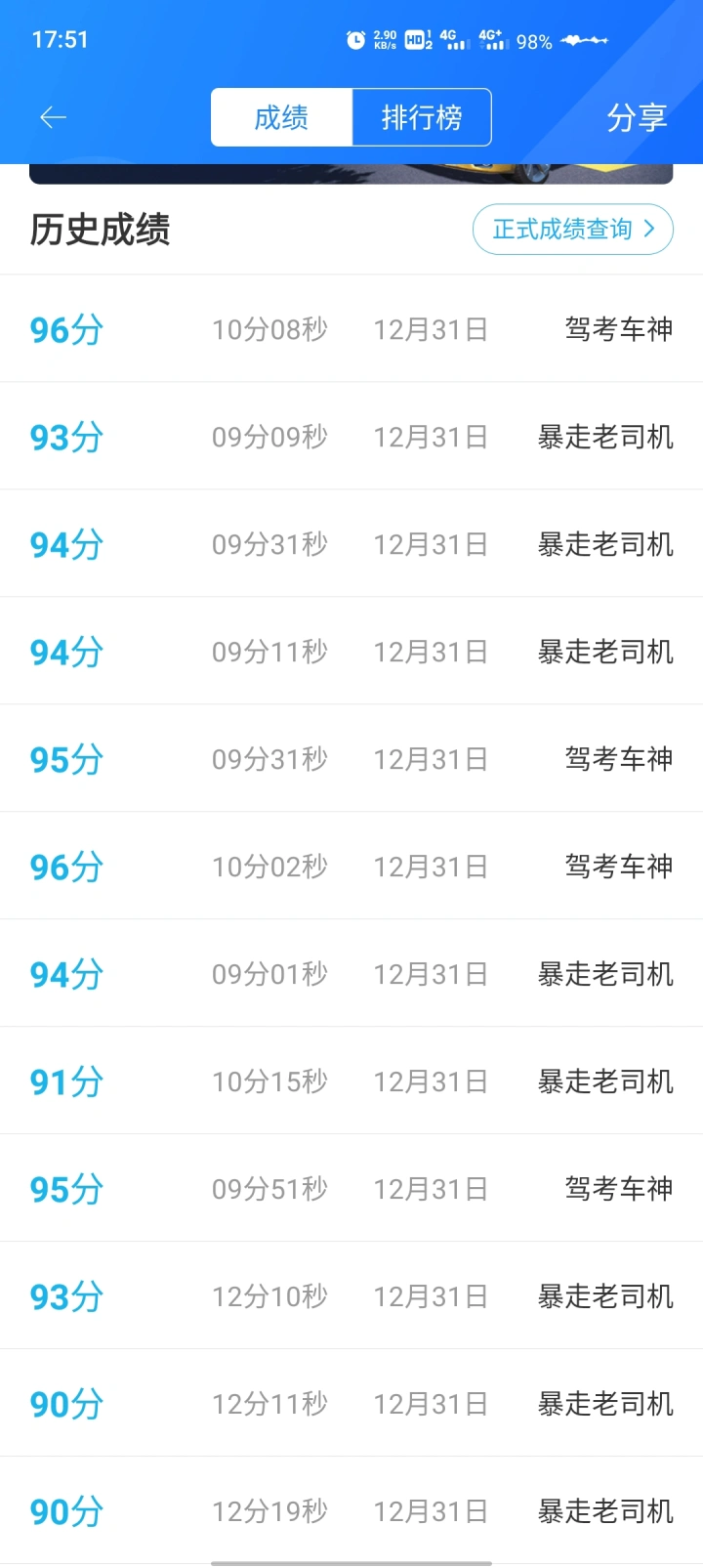703x1568 pixels.
Task: Switch to the 排行榜 tab
Action: [x=422, y=117]
